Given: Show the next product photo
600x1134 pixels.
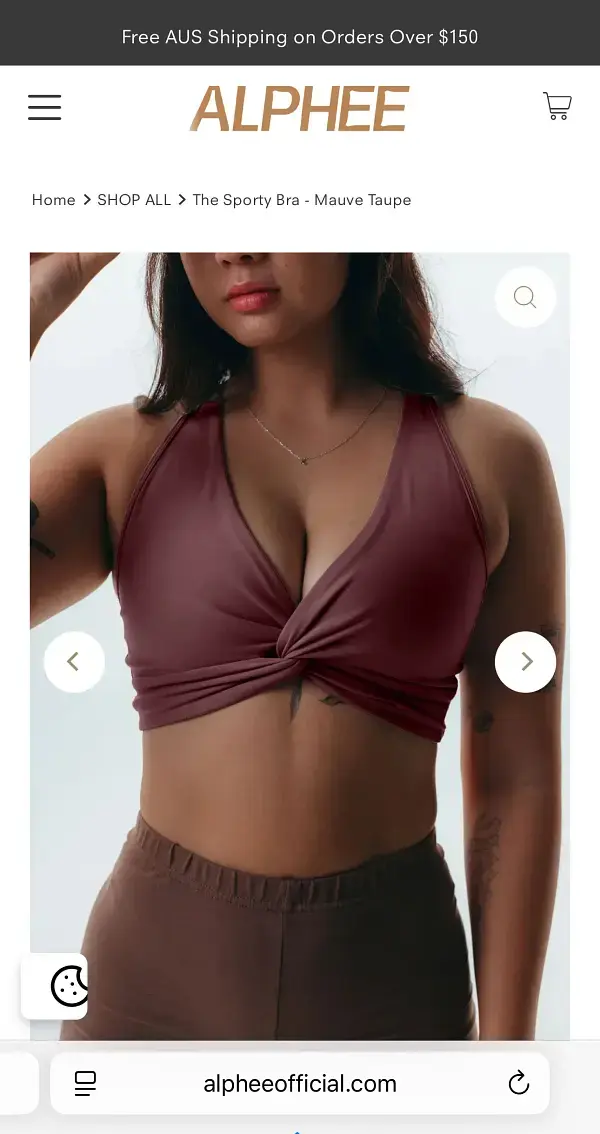Looking at the screenshot, I should 525,661.
